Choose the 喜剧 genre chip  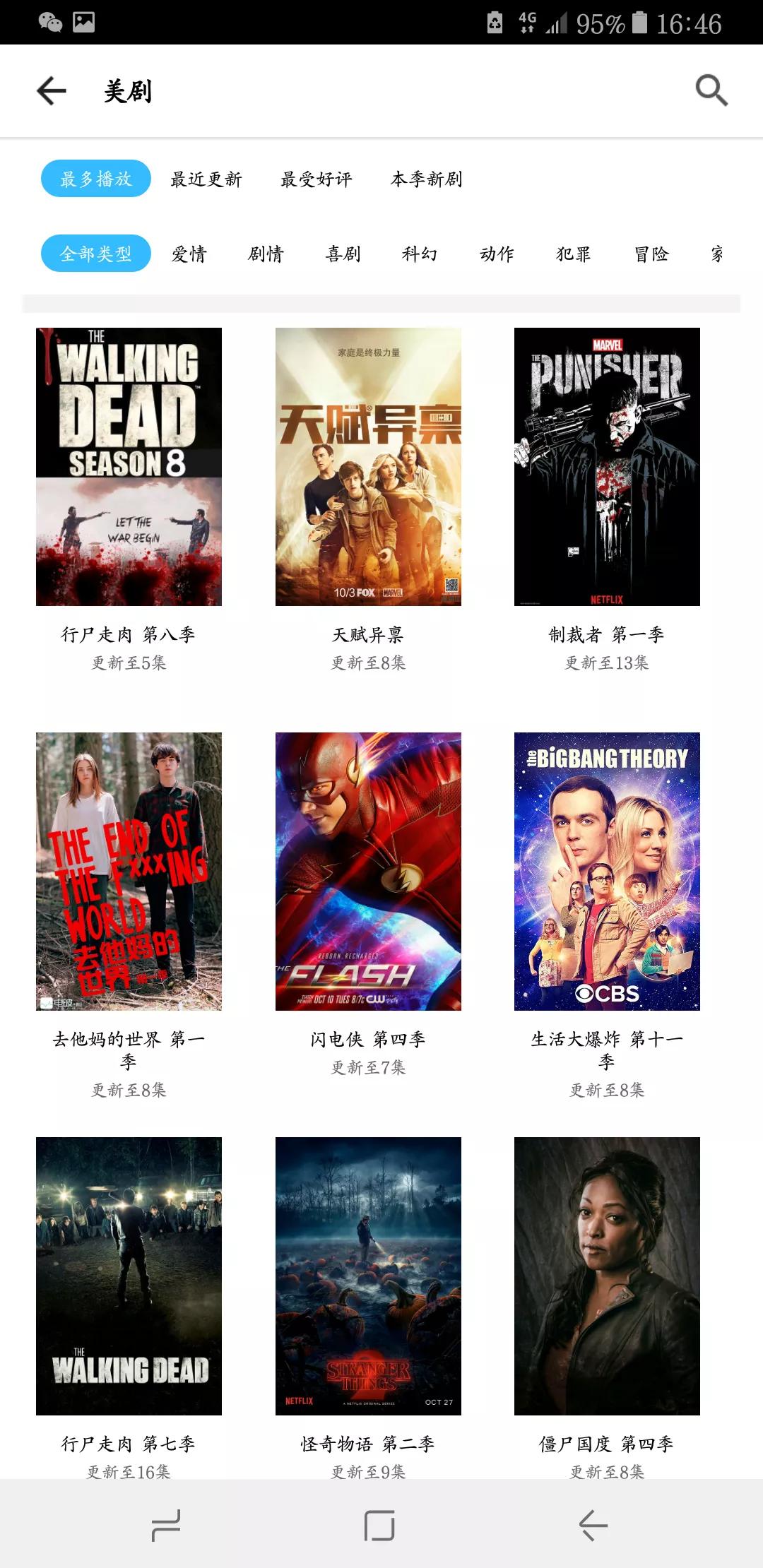click(x=343, y=254)
